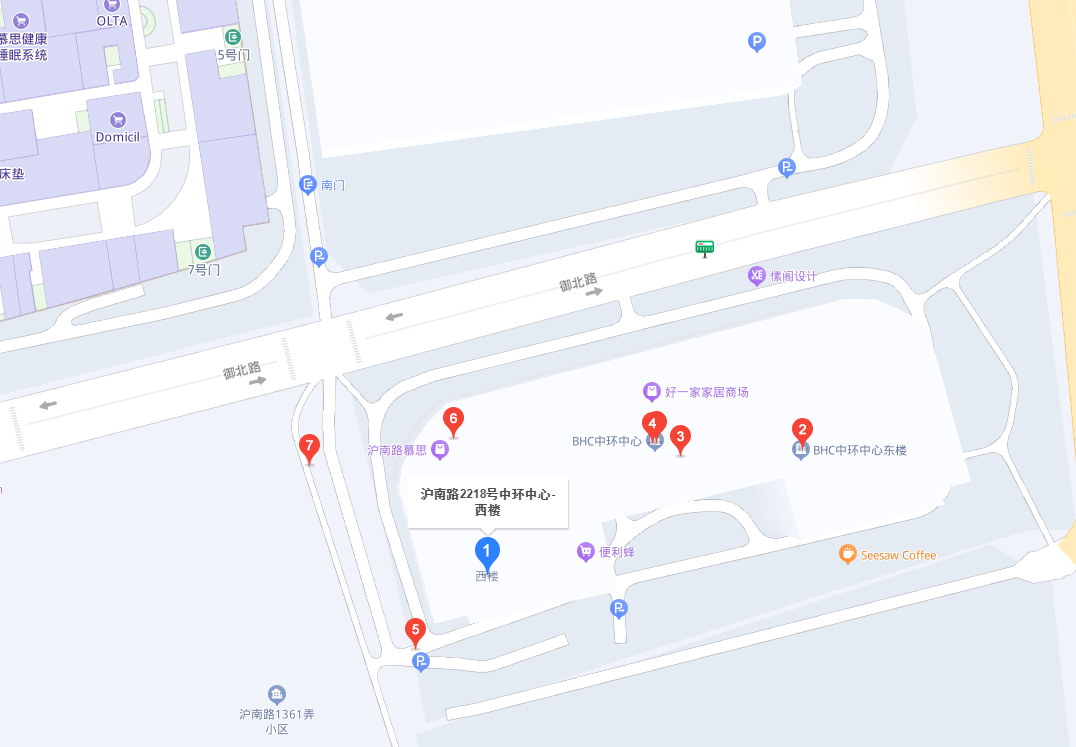Open the OLTA shop marker

tap(112, 5)
